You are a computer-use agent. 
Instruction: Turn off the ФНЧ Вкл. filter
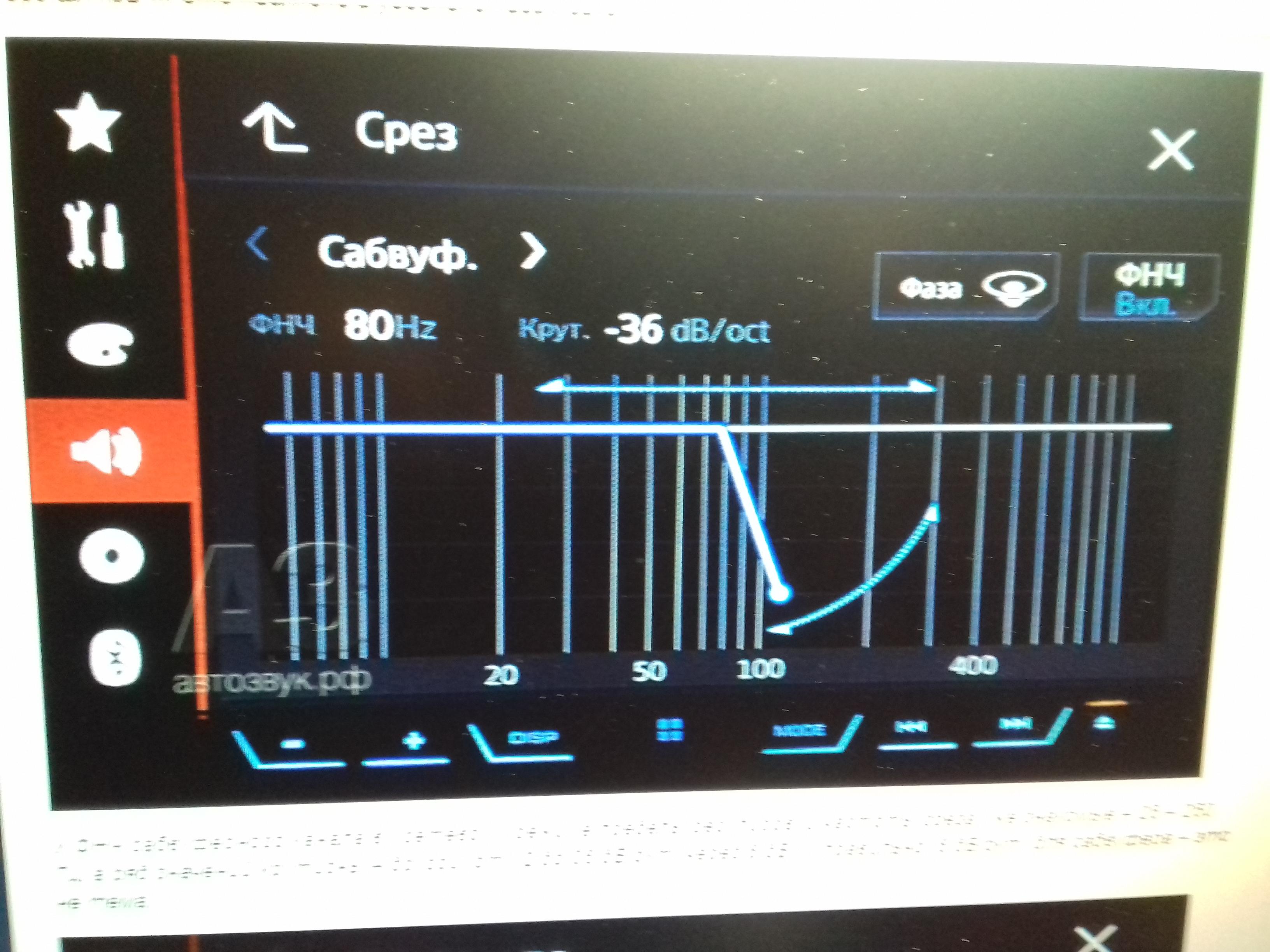pos(1148,288)
